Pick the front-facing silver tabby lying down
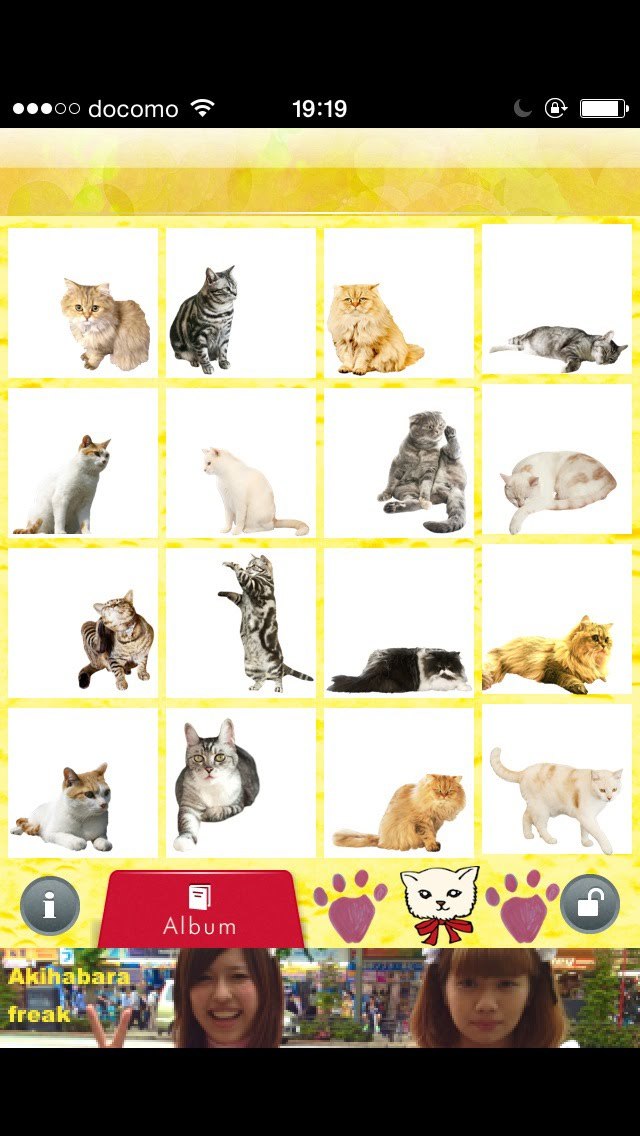Screen dimensions: 640x1136 (x=241, y=781)
